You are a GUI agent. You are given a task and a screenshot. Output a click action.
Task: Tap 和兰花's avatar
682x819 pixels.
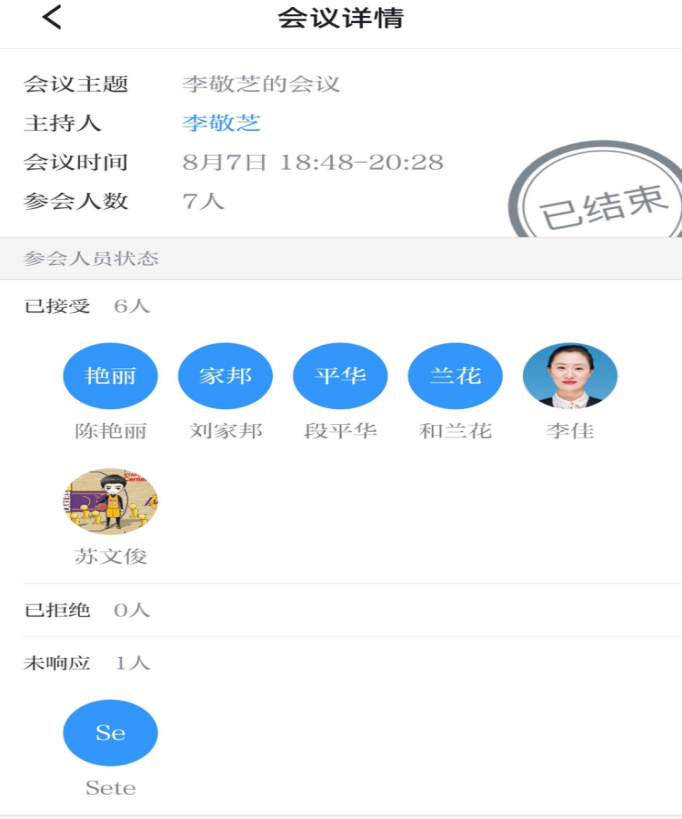455,376
